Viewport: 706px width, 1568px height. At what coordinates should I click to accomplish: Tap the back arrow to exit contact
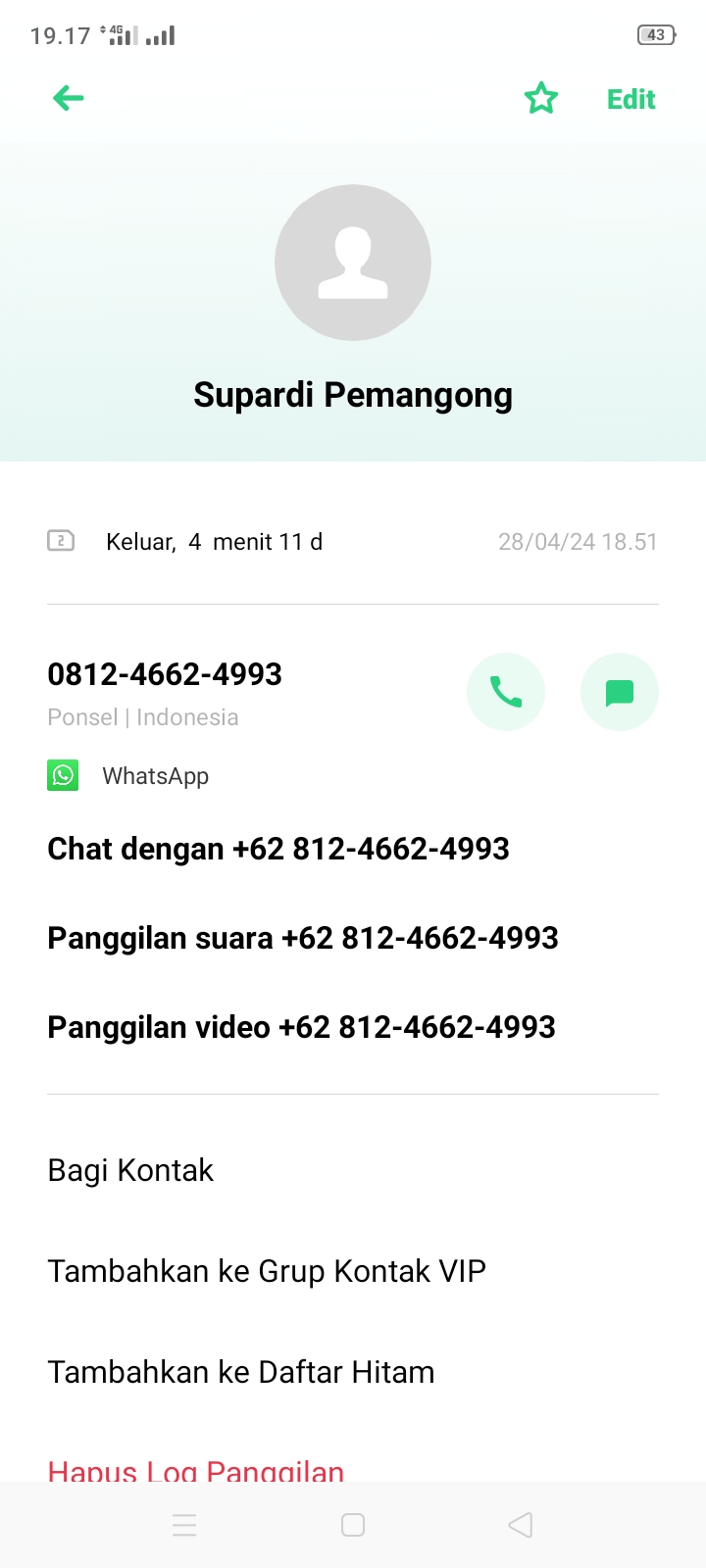coord(67,98)
